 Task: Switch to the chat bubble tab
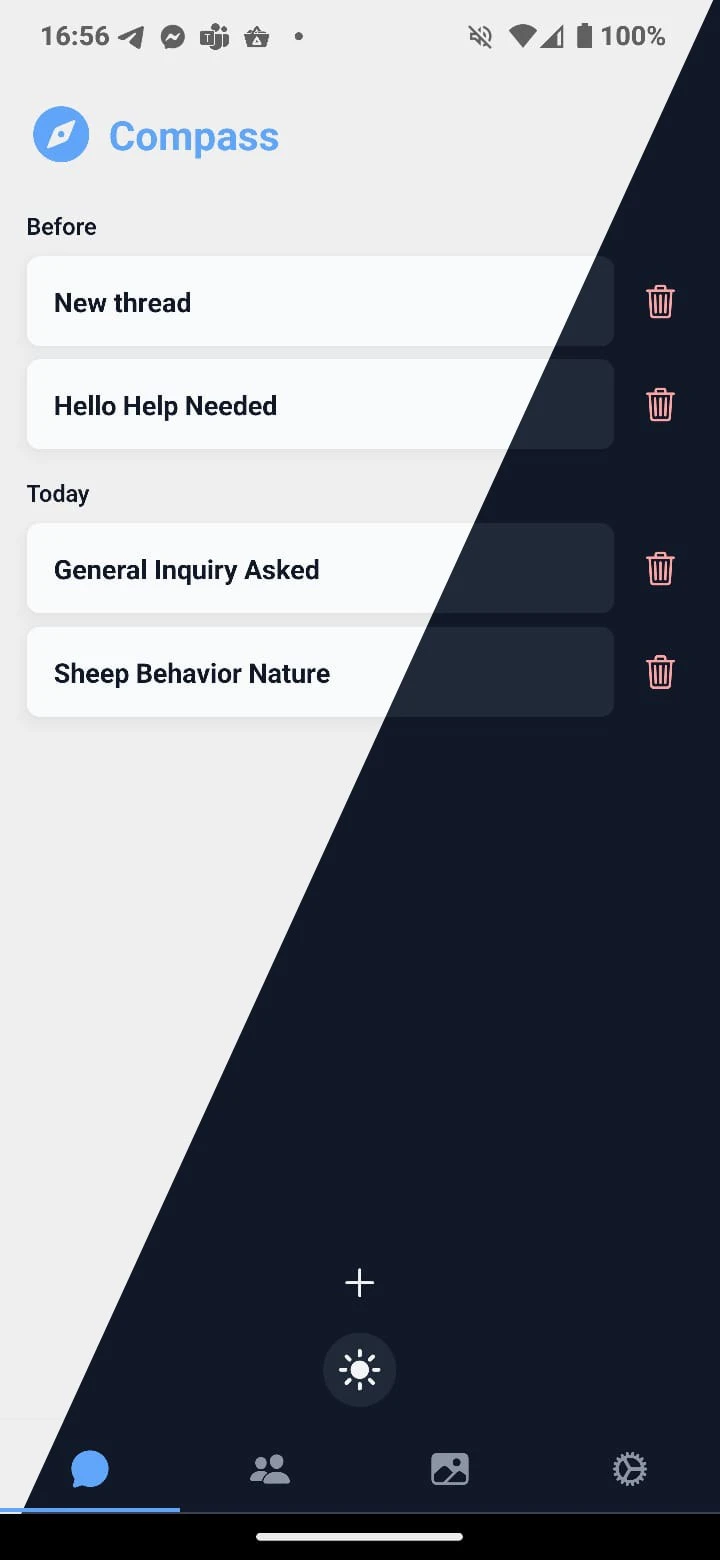(x=90, y=1469)
